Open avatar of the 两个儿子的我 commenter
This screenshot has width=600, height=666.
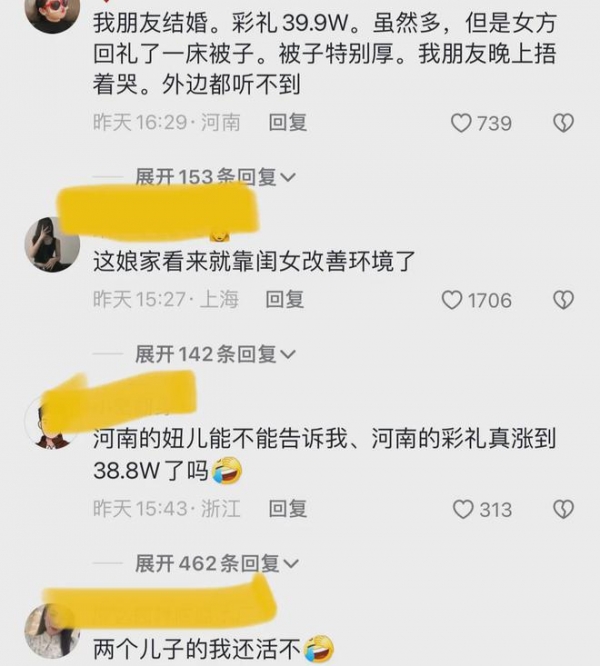pyautogui.click(x=52, y=630)
